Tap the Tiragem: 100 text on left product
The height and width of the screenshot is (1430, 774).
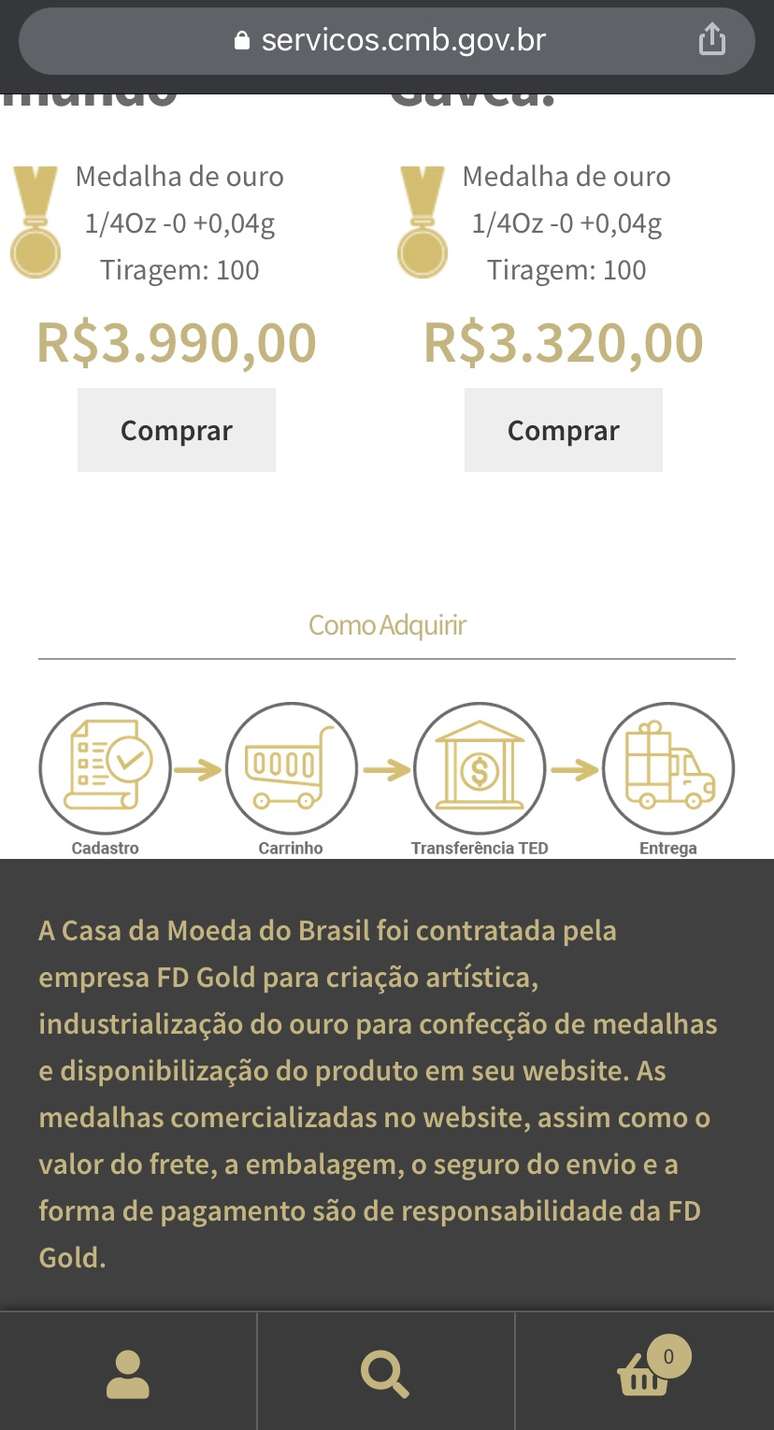(180, 269)
